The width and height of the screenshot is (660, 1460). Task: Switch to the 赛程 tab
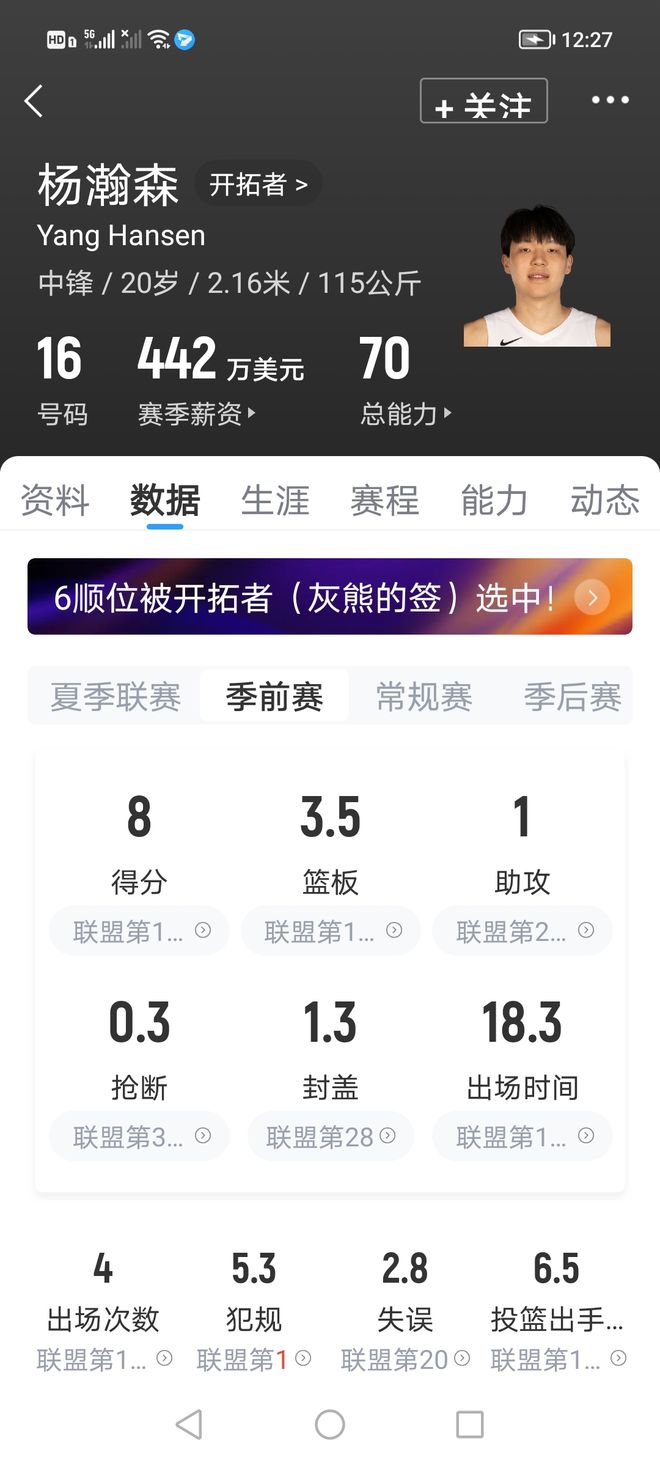[385, 500]
